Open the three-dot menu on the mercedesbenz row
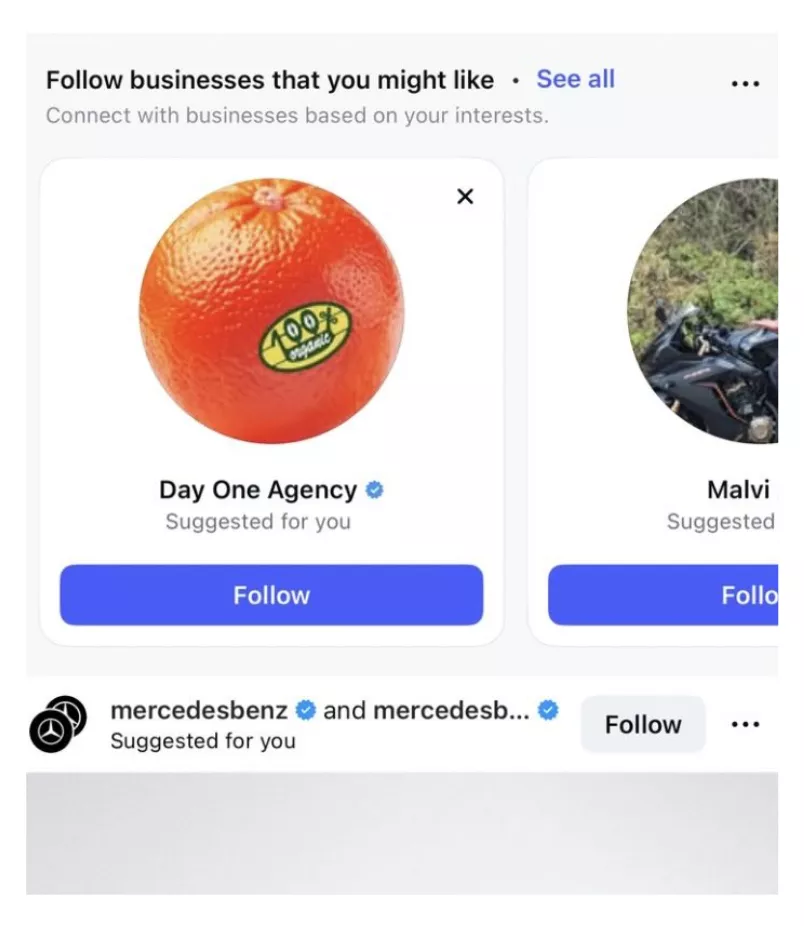The image size is (804, 926). [745, 723]
